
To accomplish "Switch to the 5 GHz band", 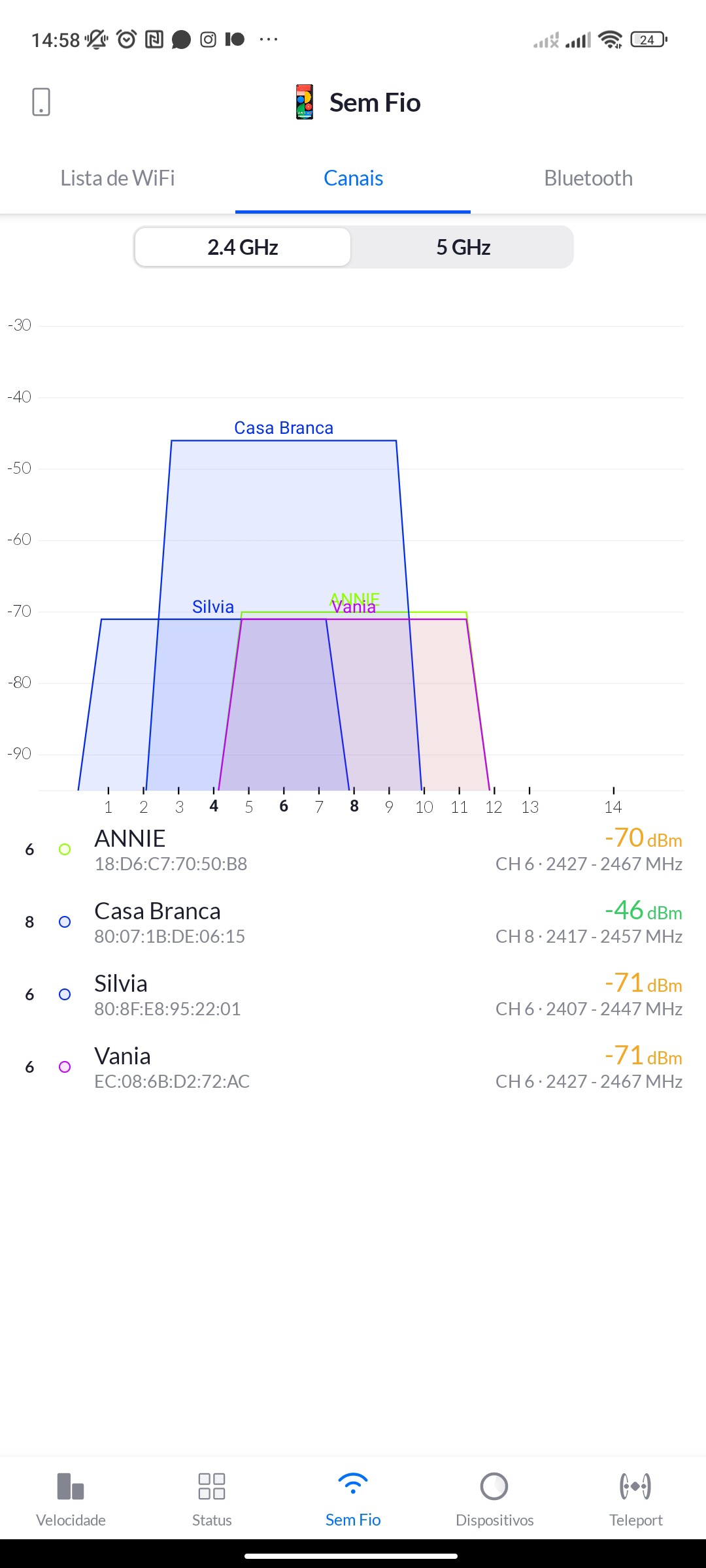I will (x=463, y=247).
